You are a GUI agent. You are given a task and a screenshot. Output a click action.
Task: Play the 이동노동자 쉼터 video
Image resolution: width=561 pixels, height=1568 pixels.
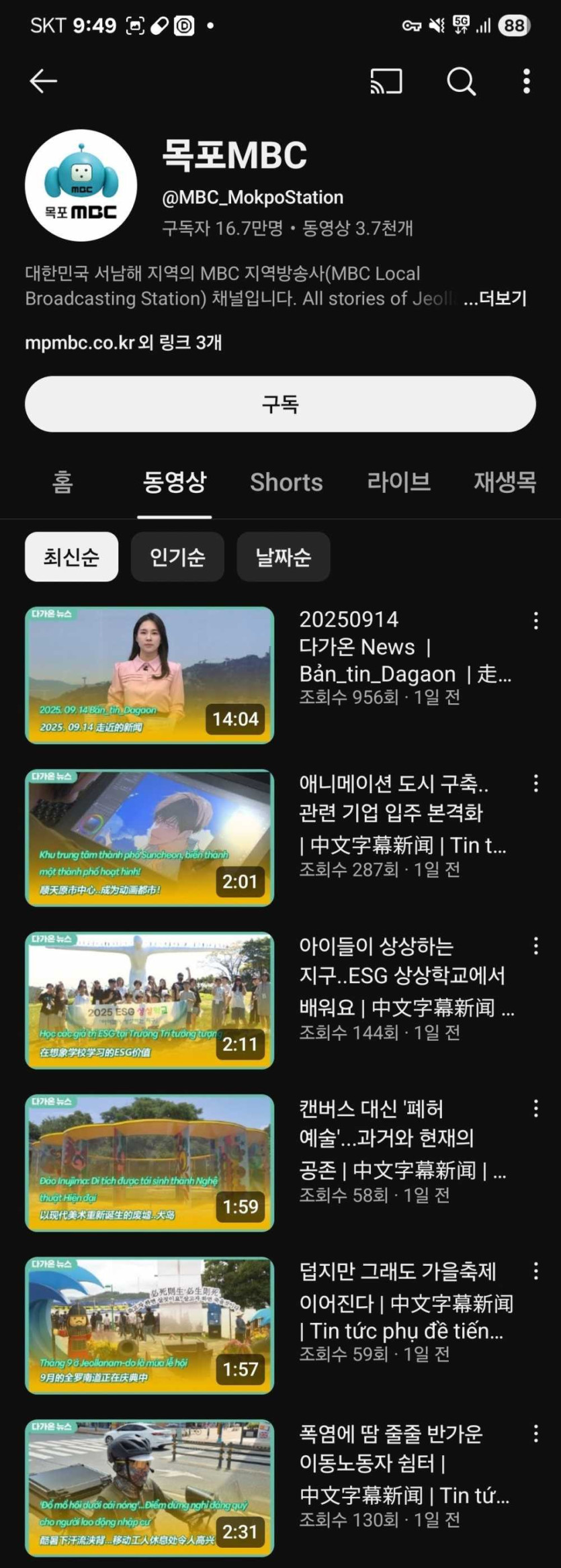coord(149,1487)
